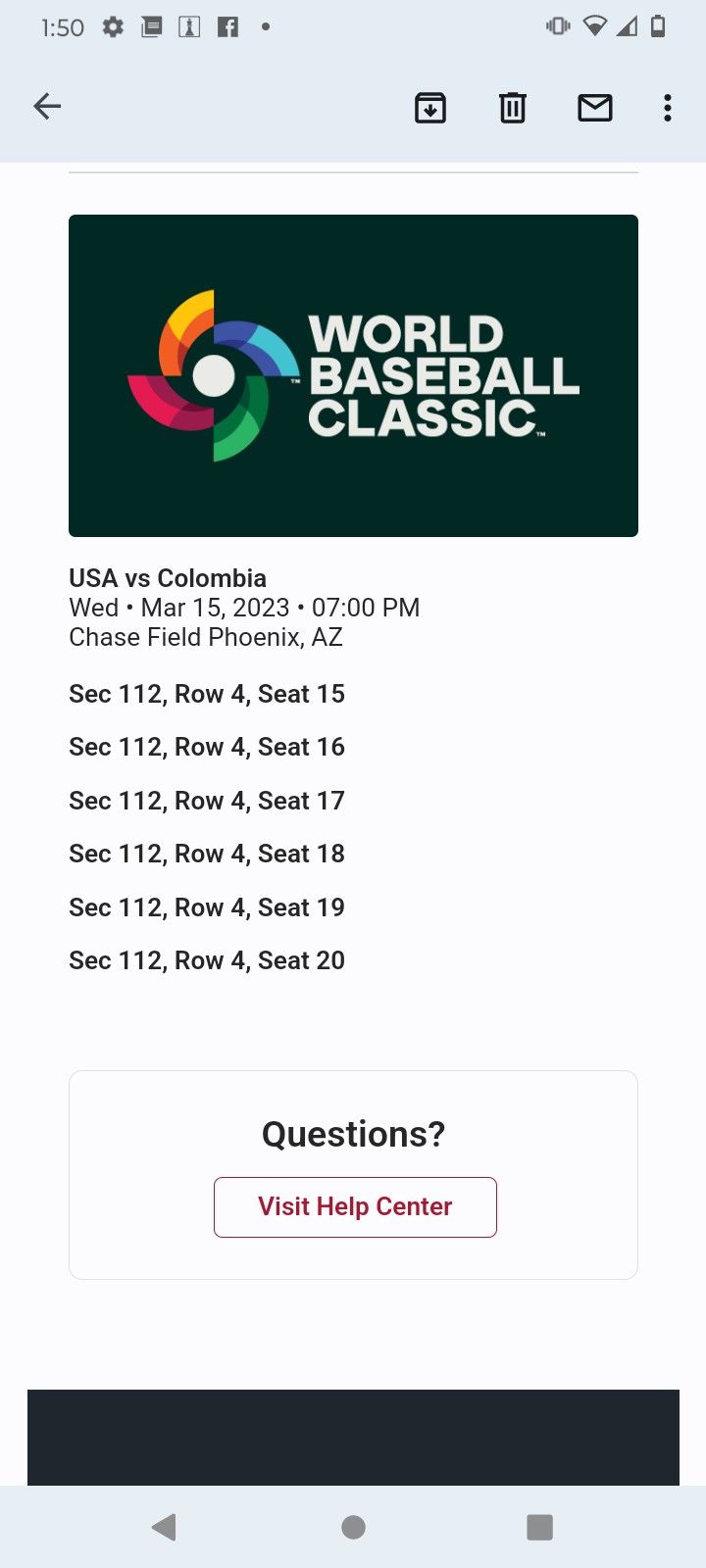Delete this email

[513, 107]
